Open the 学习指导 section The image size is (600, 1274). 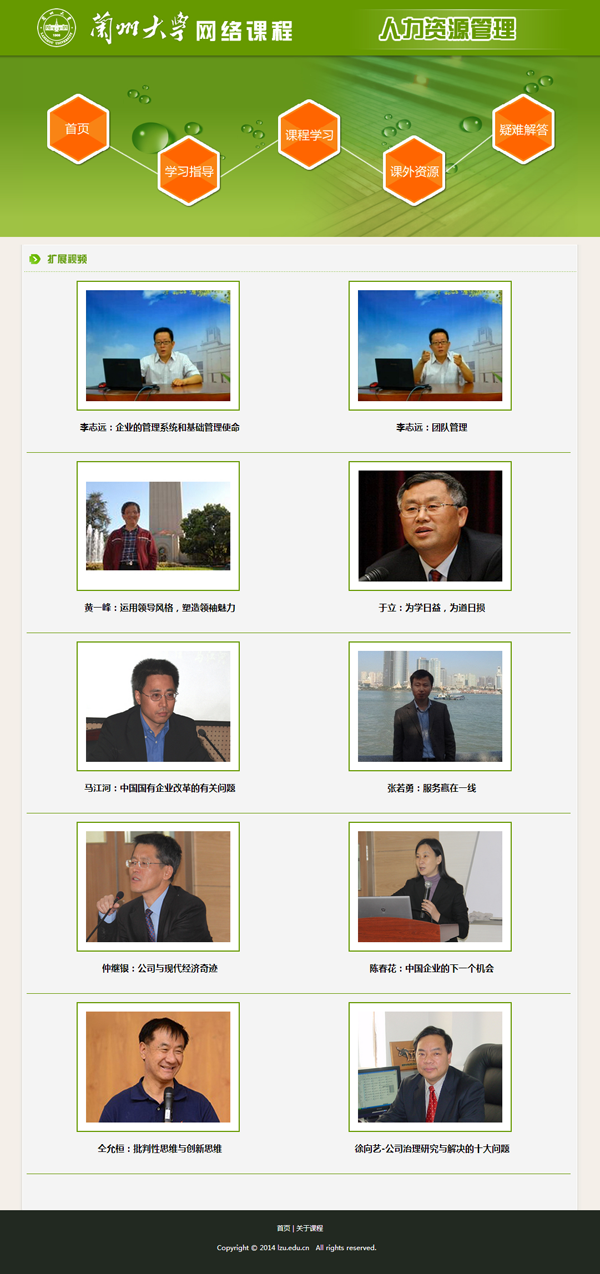(x=189, y=171)
